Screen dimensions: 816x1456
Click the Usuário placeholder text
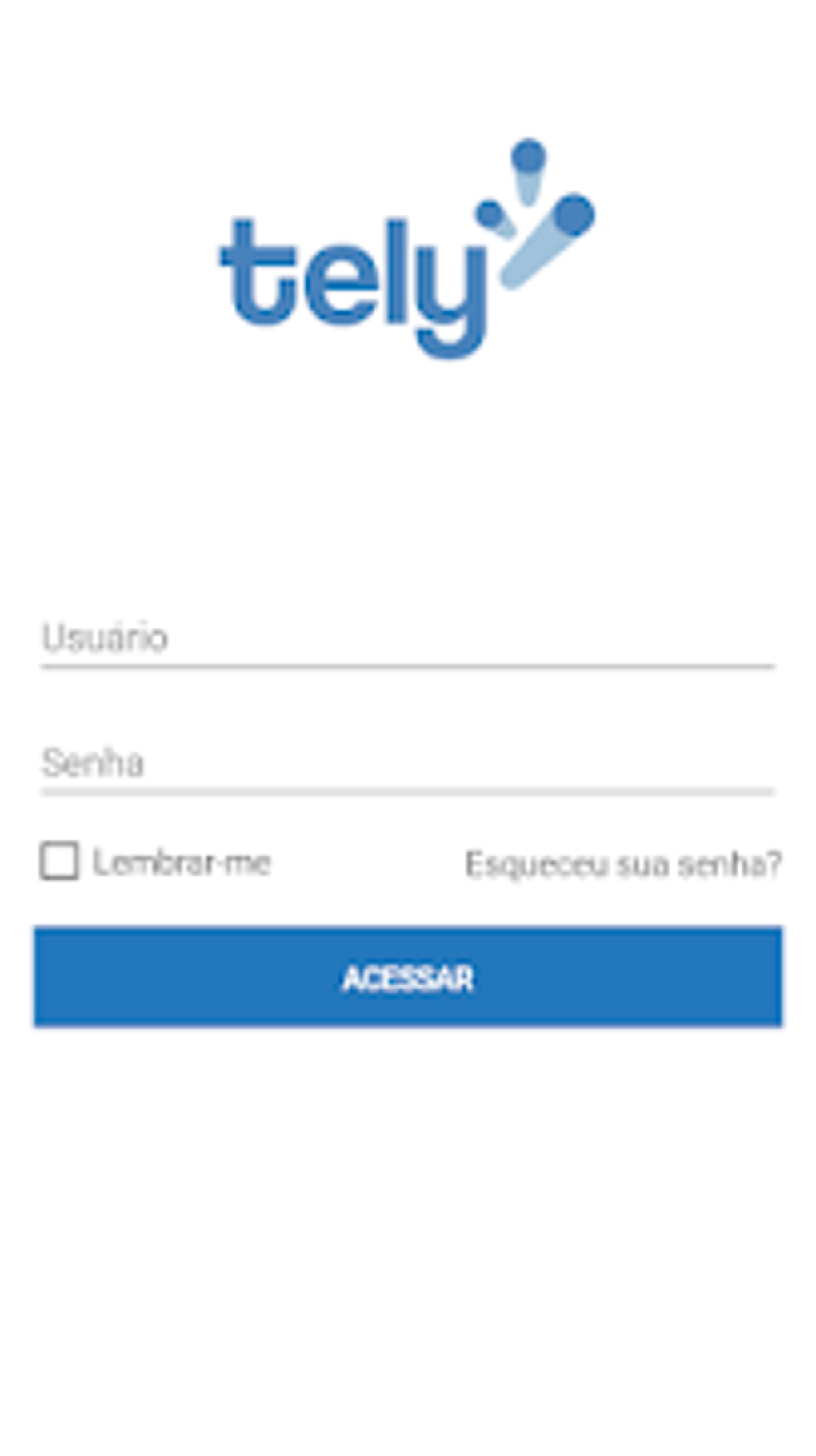coord(105,639)
